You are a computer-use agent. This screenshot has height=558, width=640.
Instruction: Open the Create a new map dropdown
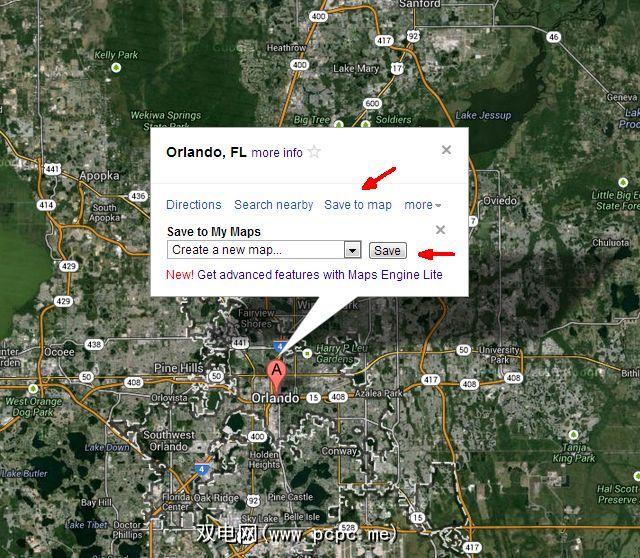click(x=352, y=250)
